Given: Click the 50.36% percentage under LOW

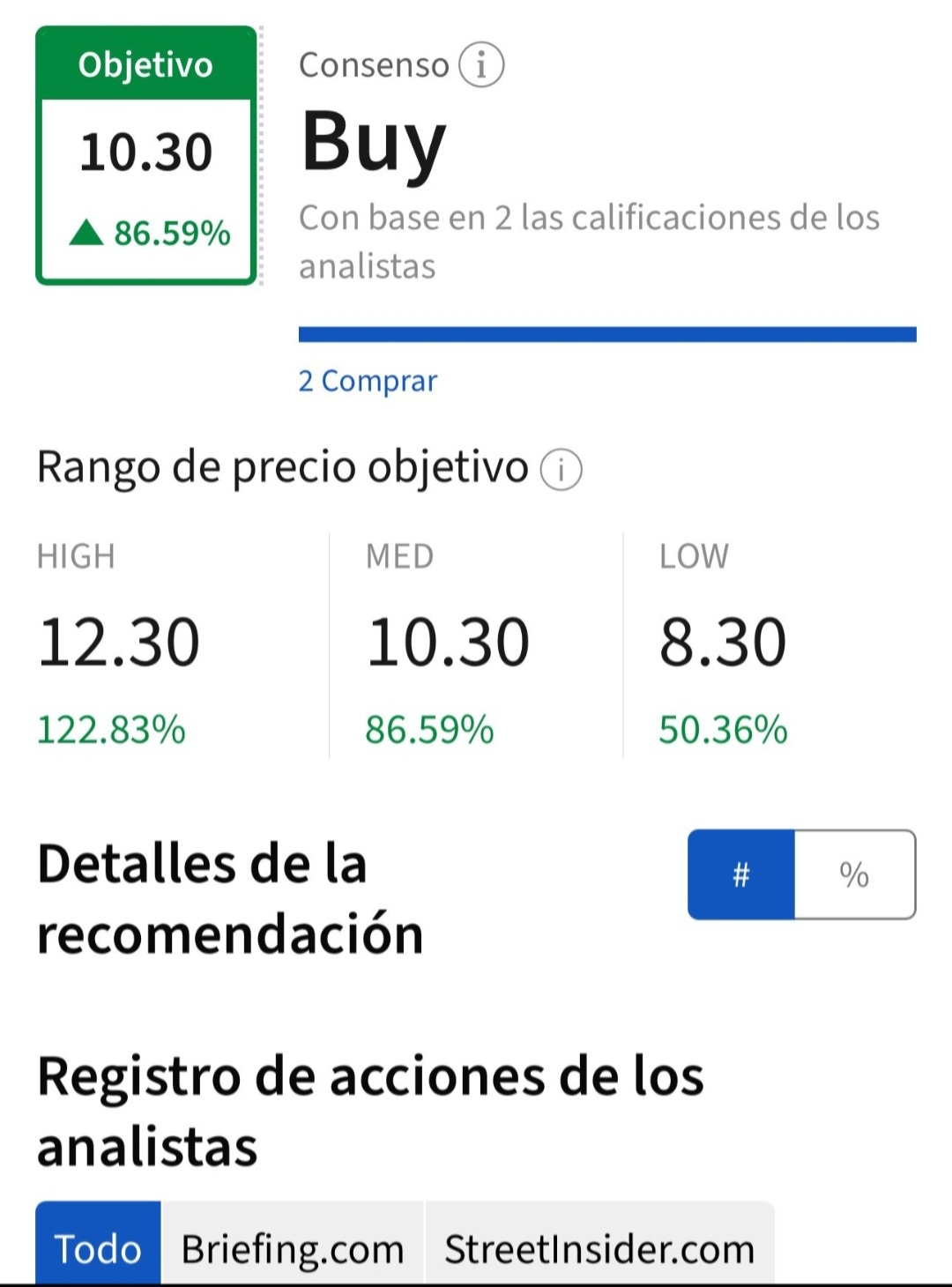Looking at the screenshot, I should (x=724, y=730).
